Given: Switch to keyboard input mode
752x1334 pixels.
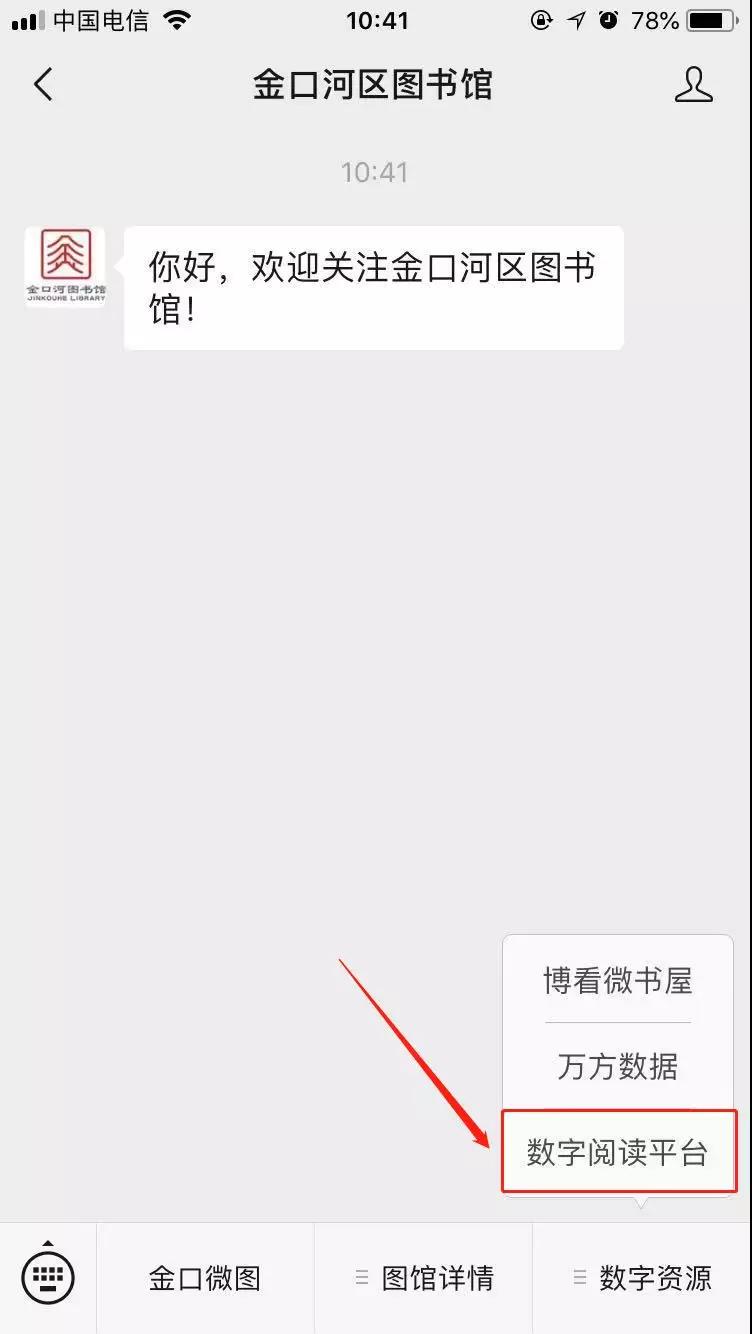Looking at the screenshot, I should (x=48, y=1278).
